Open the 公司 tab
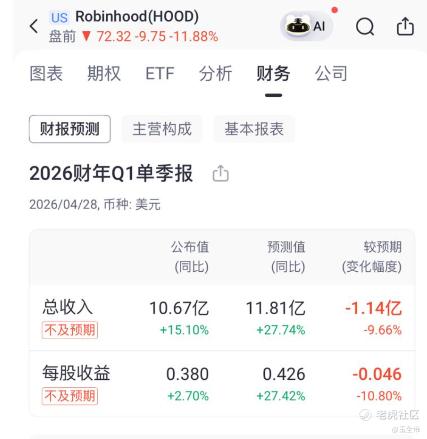The image size is (427, 439). coord(331,73)
